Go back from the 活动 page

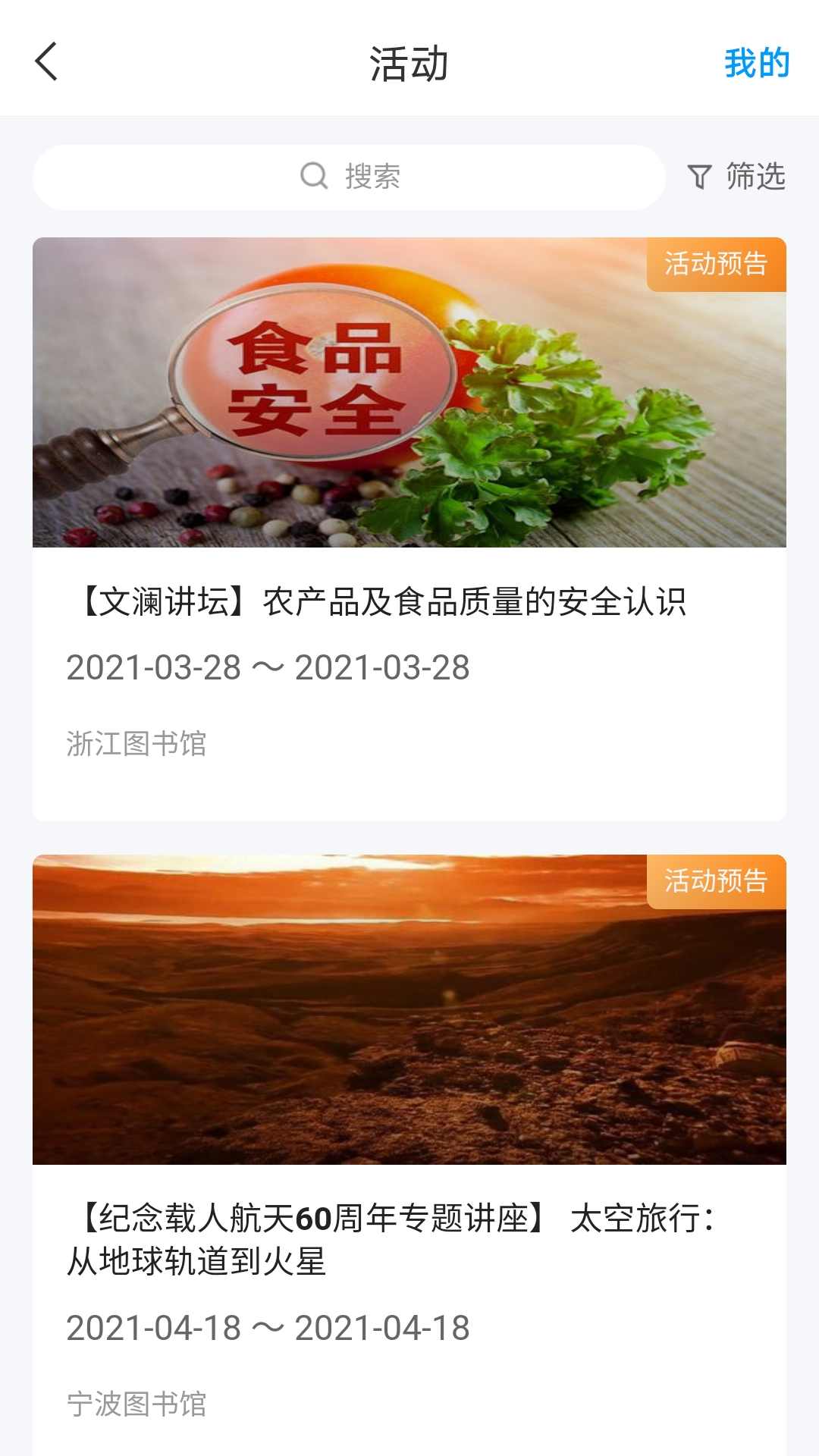46,62
